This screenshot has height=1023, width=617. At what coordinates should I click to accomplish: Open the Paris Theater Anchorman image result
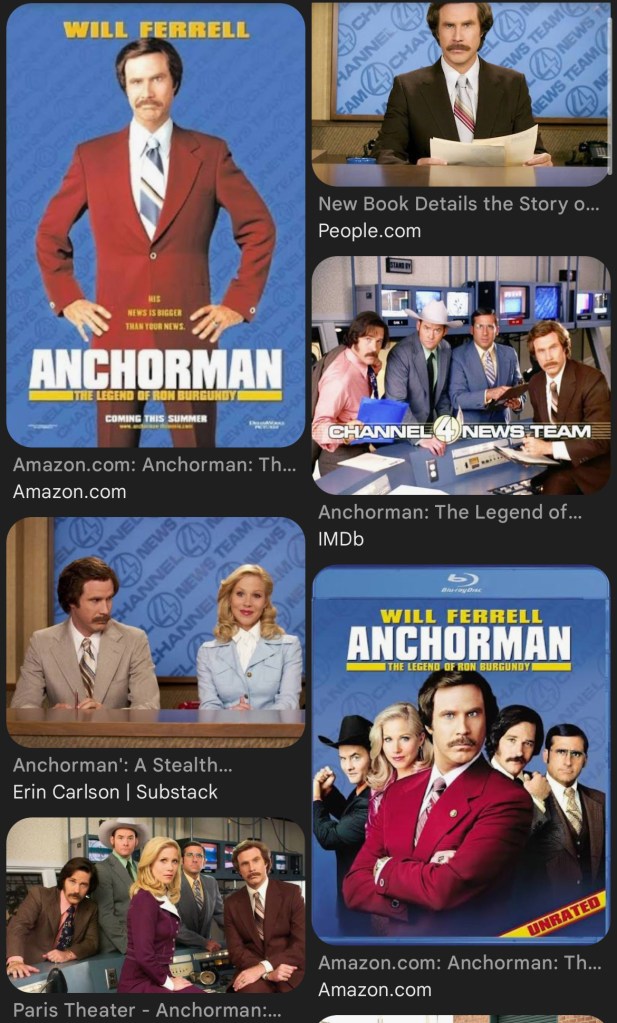pos(155,905)
